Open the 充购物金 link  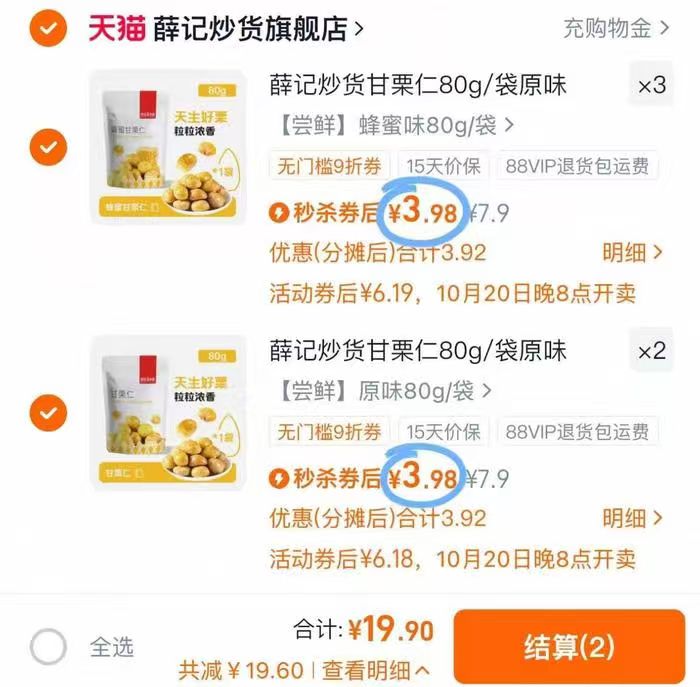coord(614,28)
